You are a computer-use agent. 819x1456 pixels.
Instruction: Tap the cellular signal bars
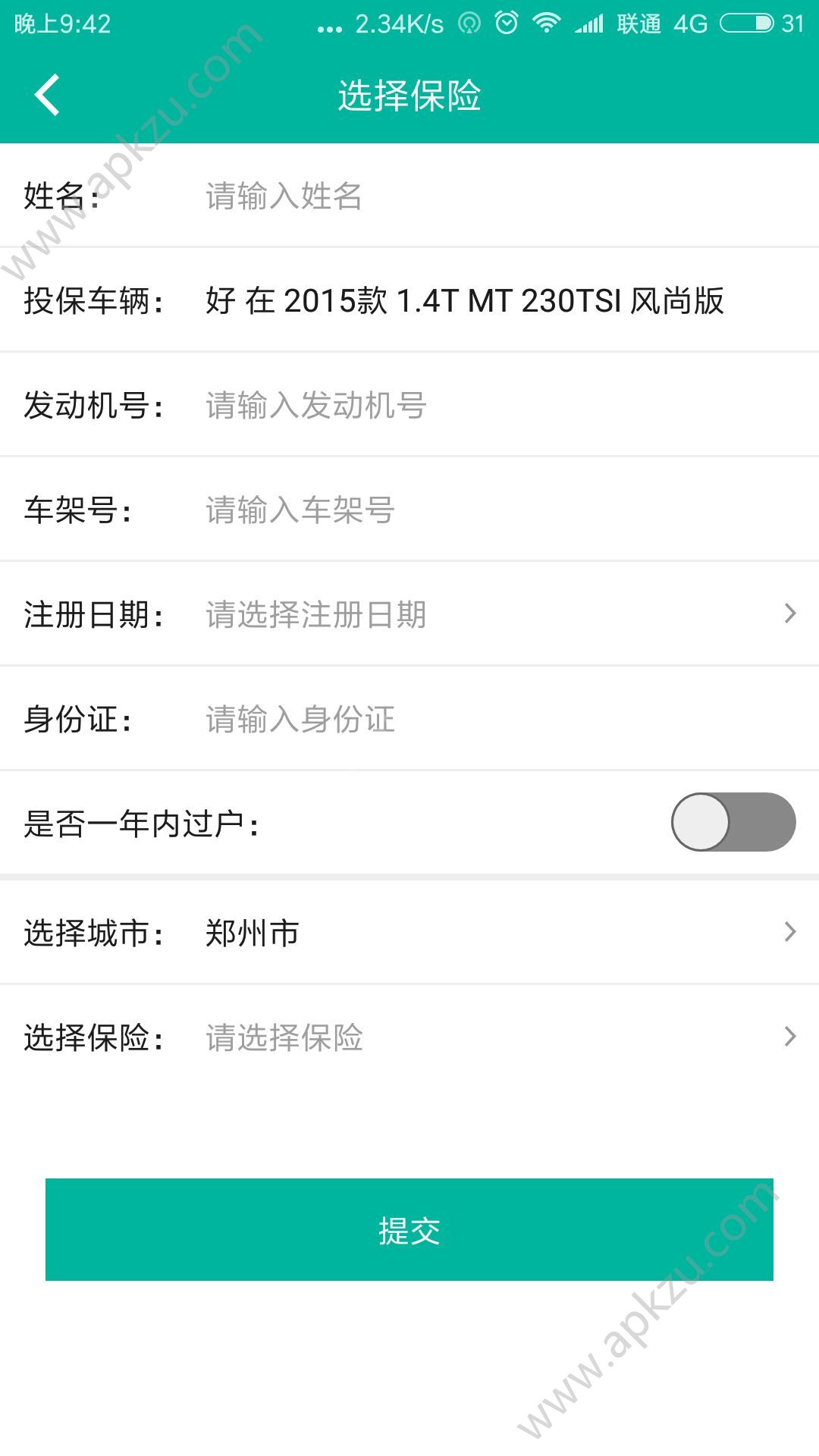pyautogui.click(x=590, y=23)
